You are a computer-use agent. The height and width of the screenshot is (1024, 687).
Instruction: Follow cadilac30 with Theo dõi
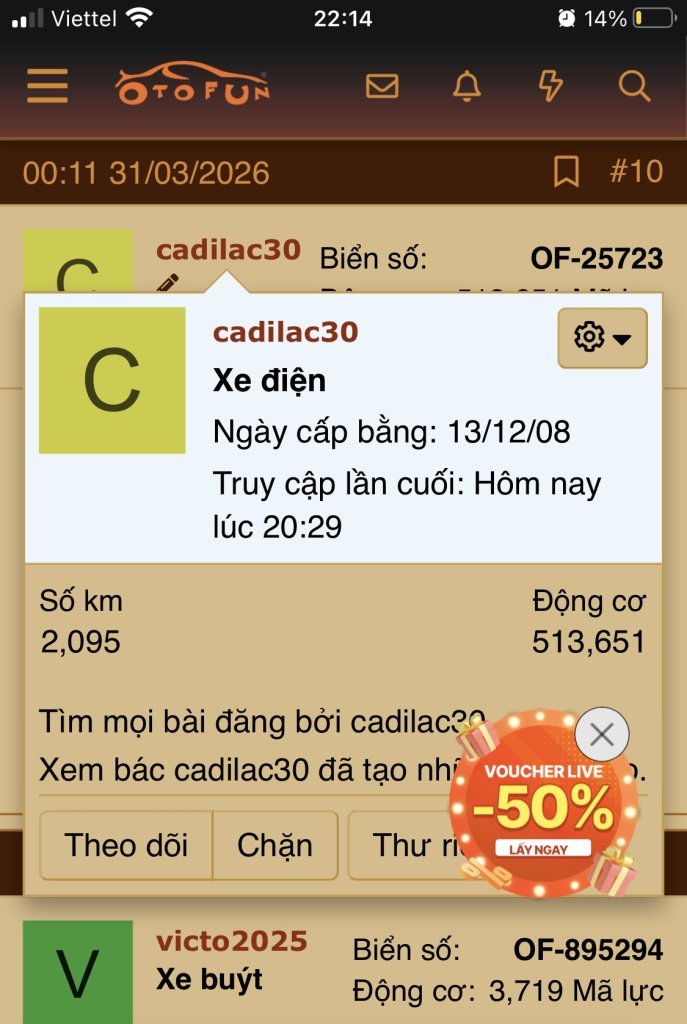[x=126, y=845]
